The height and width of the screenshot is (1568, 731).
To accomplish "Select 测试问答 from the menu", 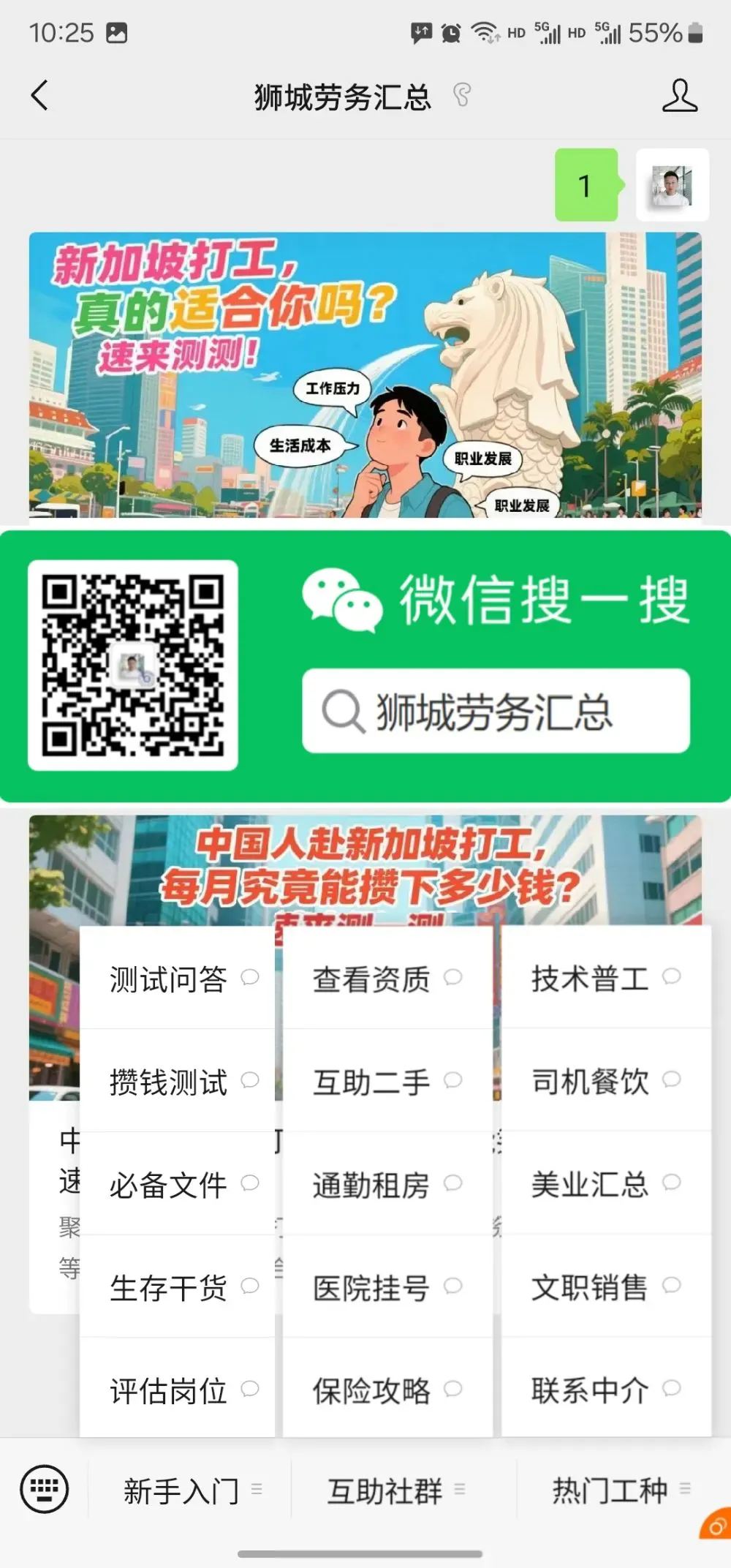I will point(177,978).
